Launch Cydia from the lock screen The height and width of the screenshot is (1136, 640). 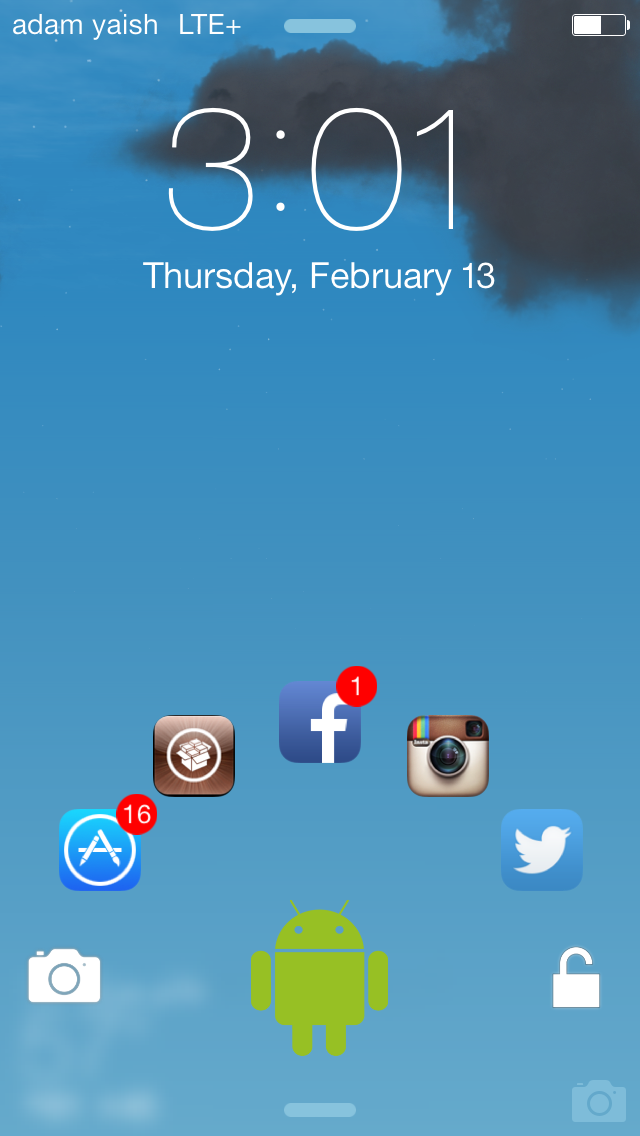(194, 756)
